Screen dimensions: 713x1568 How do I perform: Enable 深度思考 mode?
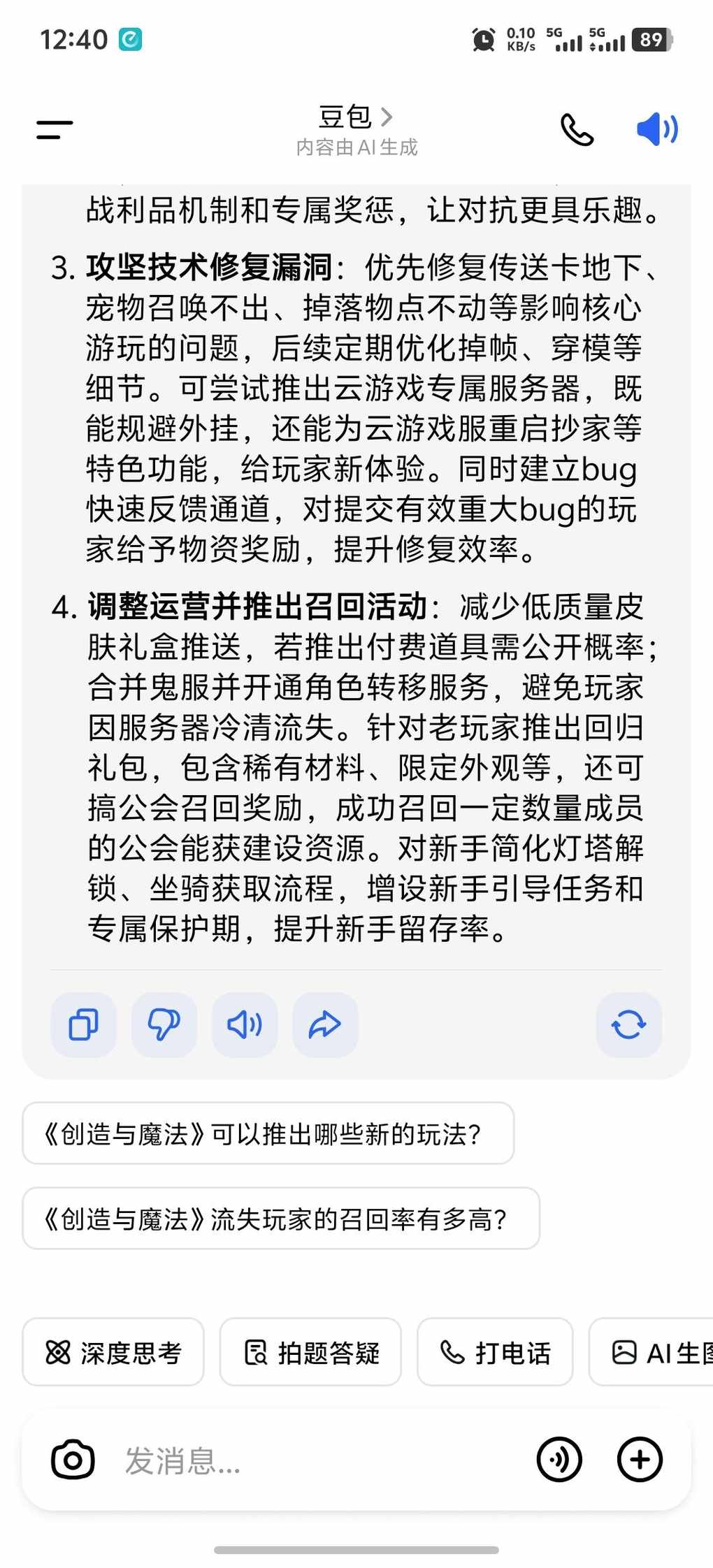113,1352
